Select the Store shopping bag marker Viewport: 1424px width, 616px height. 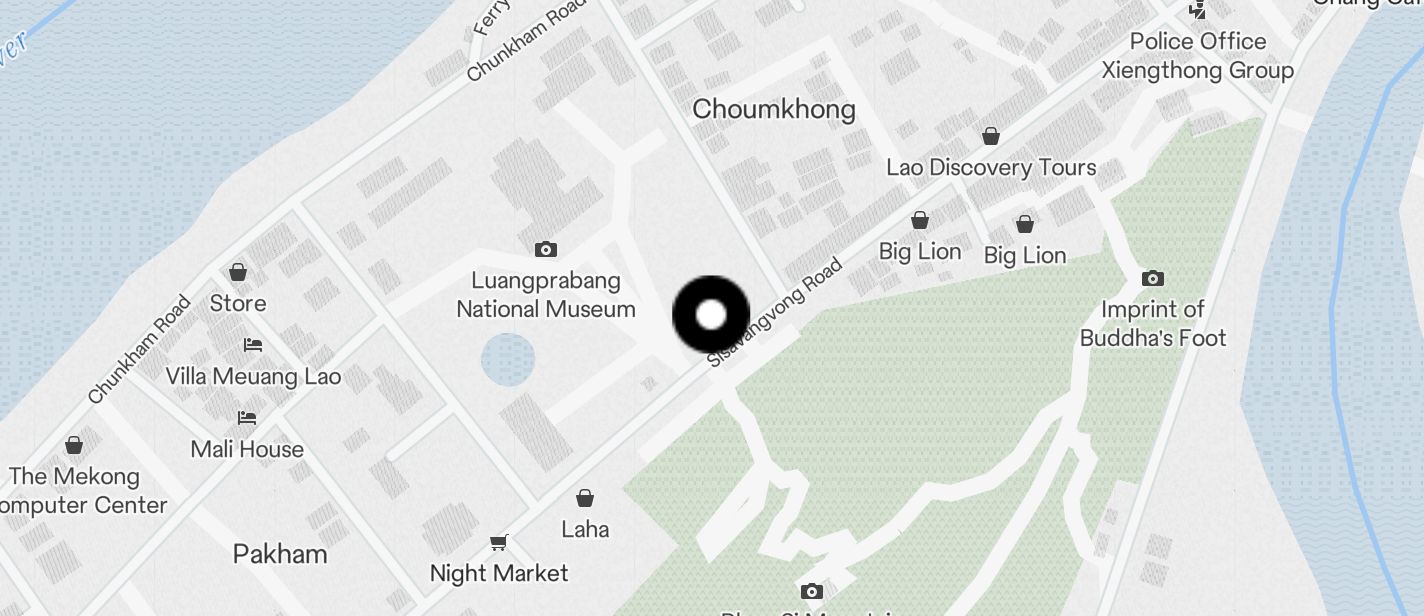pyautogui.click(x=238, y=272)
